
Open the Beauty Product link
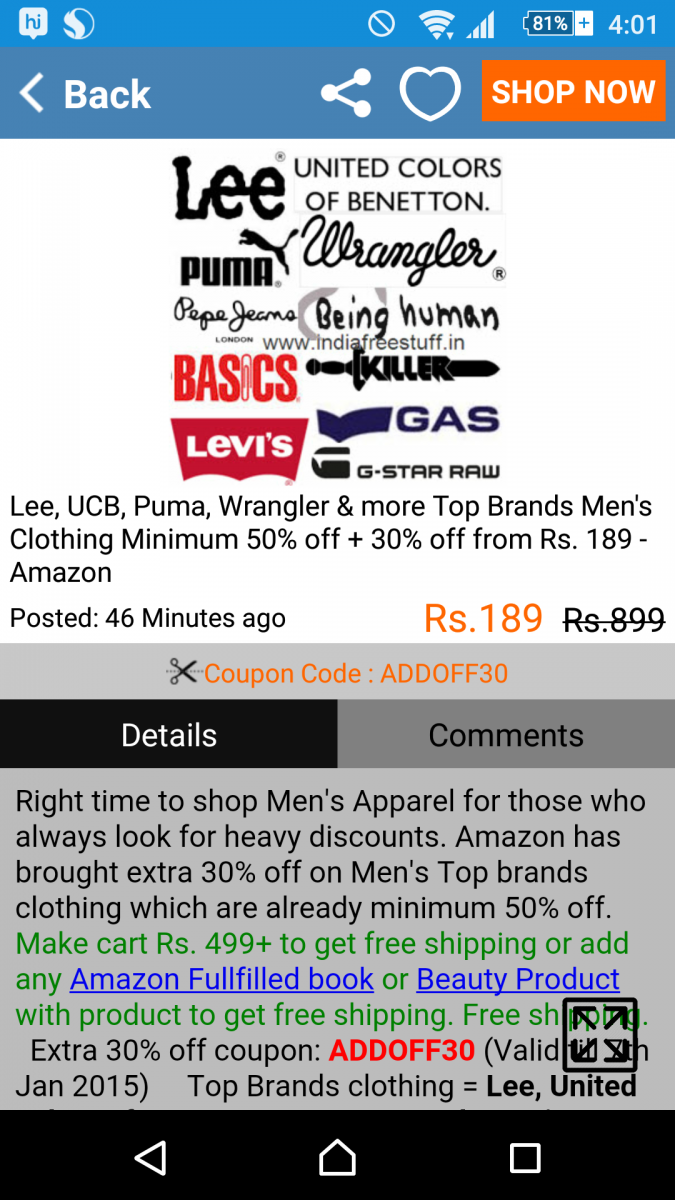coord(518,979)
